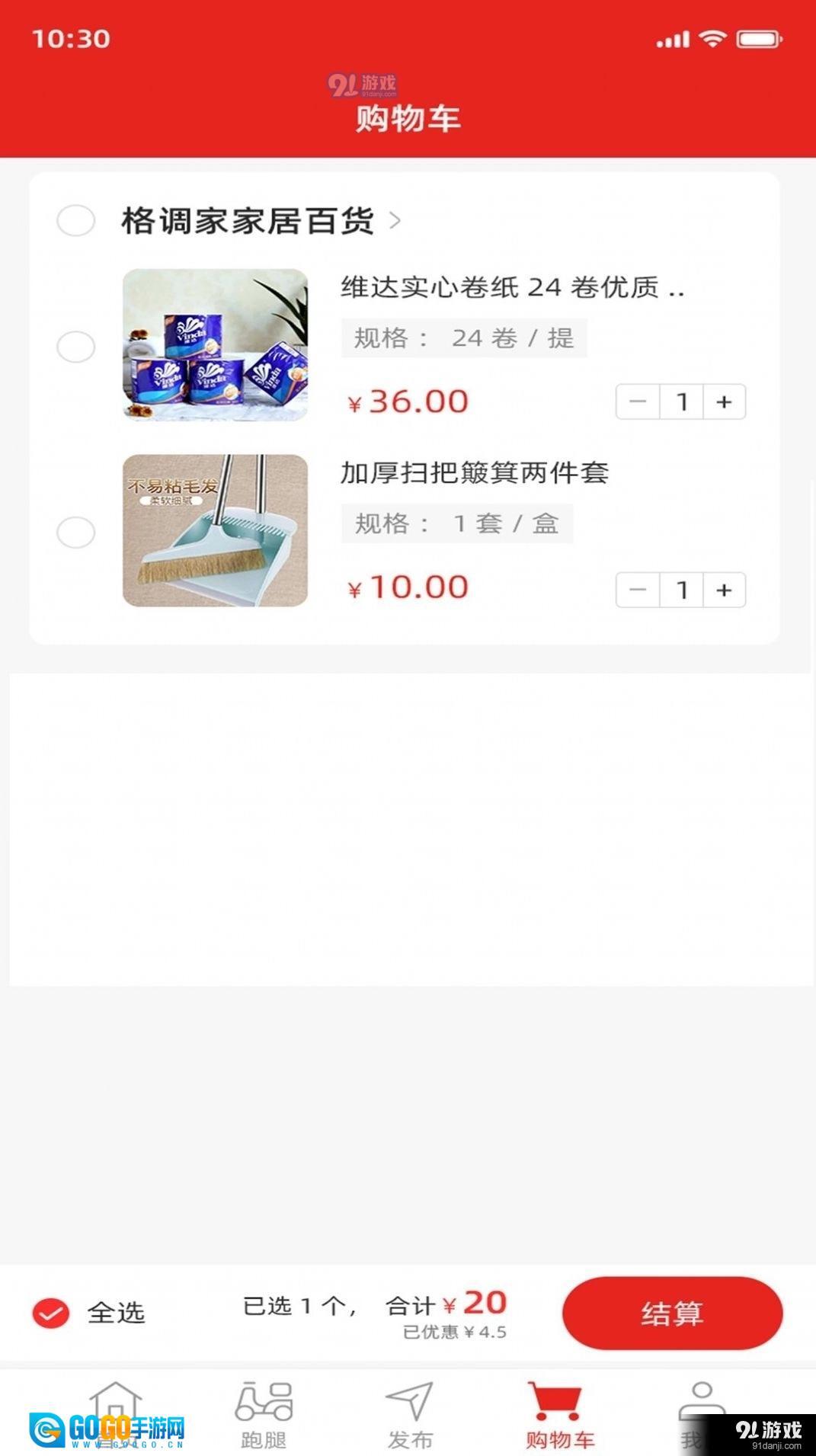This screenshot has width=816, height=1456.
Task: Open the 加厚扫把簸箕两件套 product image
Action: [215, 530]
